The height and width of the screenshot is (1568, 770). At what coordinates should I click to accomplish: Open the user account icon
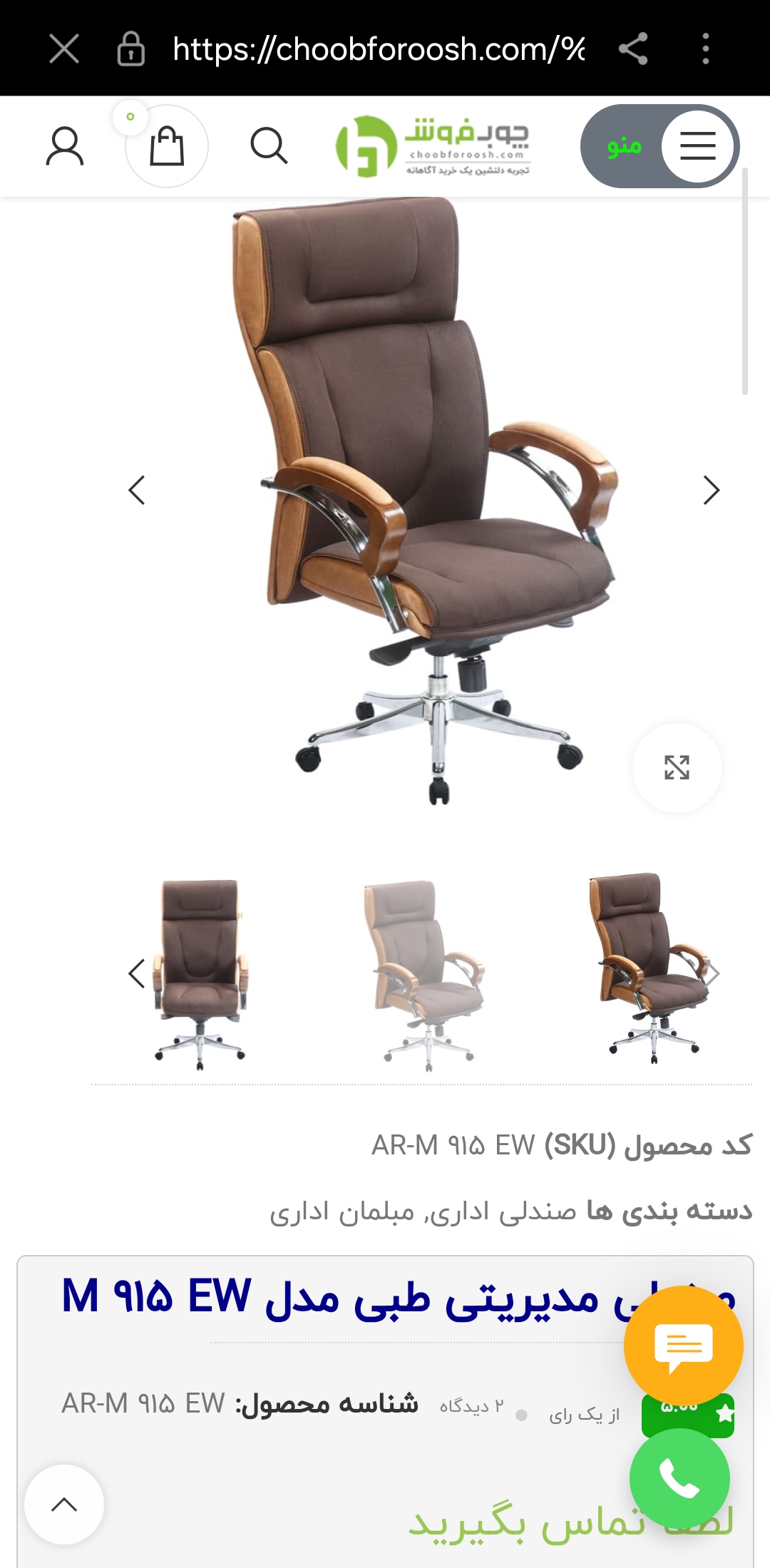click(65, 147)
